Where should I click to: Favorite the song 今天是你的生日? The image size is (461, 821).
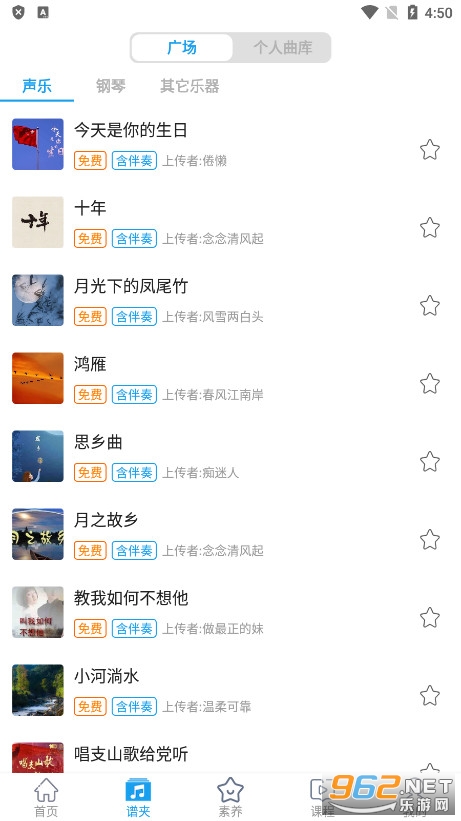pyautogui.click(x=430, y=150)
